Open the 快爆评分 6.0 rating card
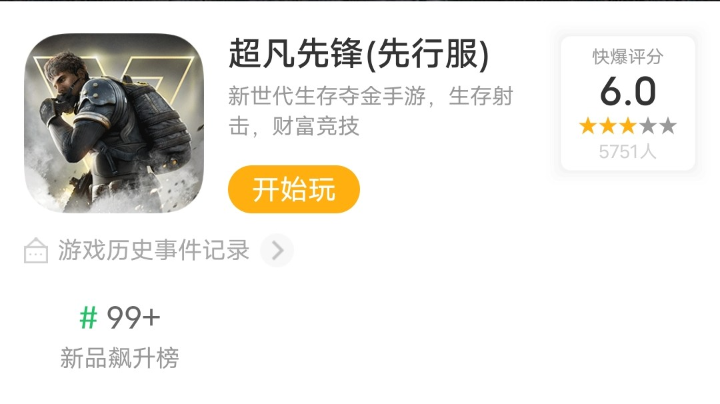 pyautogui.click(x=627, y=104)
